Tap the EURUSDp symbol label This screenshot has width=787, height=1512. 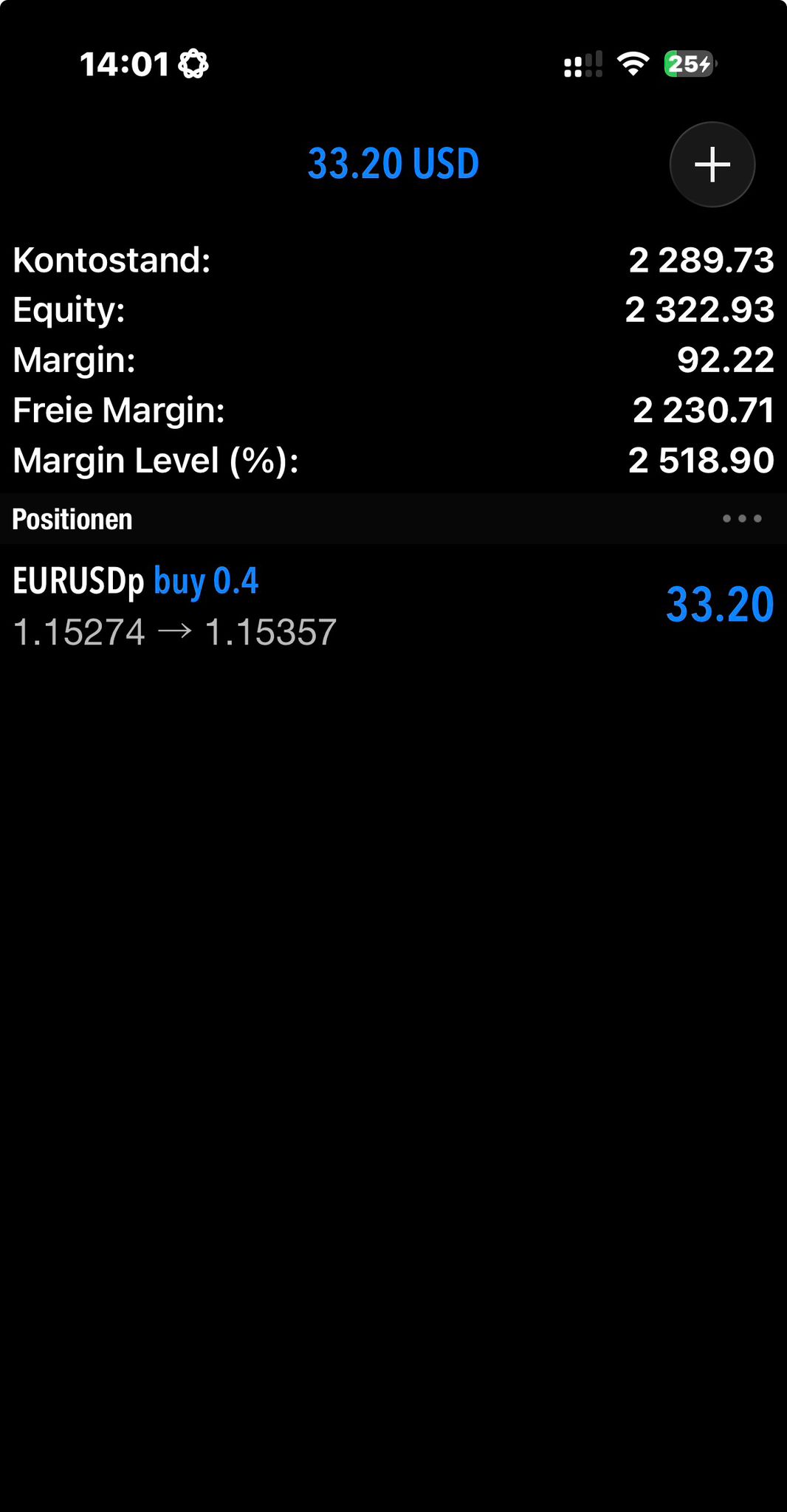[76, 581]
